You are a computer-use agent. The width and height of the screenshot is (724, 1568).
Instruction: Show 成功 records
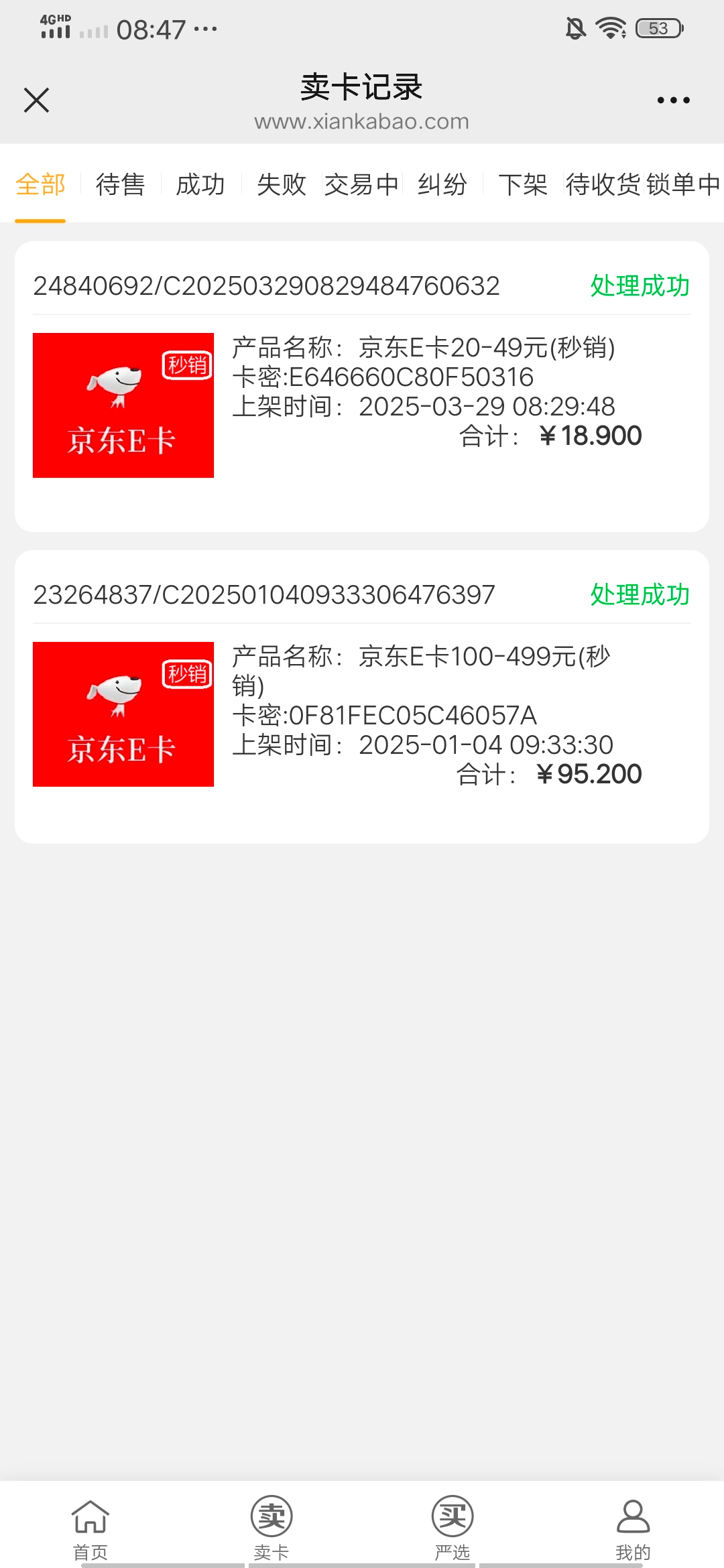(x=200, y=184)
